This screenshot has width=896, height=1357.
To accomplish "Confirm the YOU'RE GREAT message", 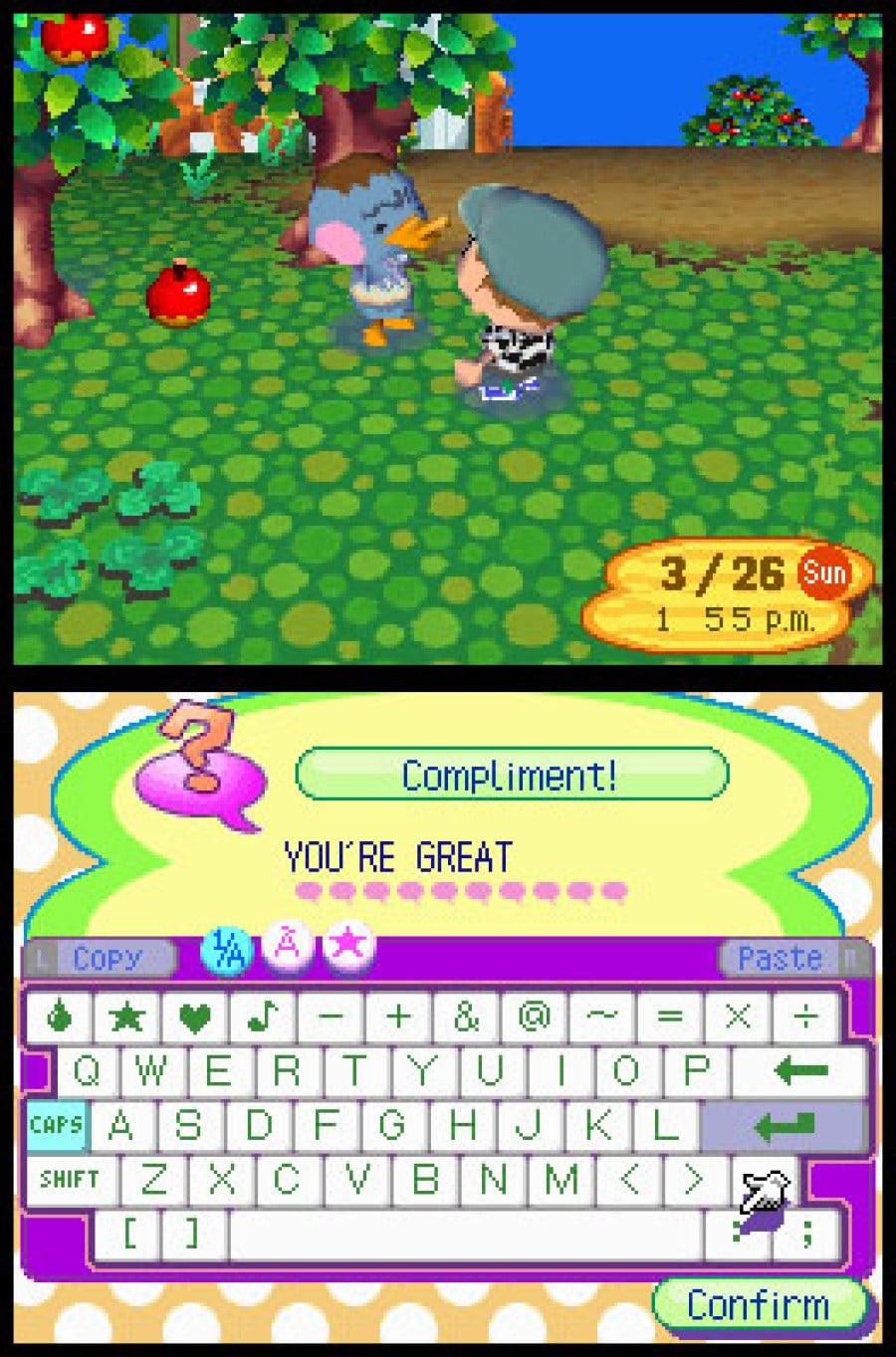I will tap(761, 1302).
